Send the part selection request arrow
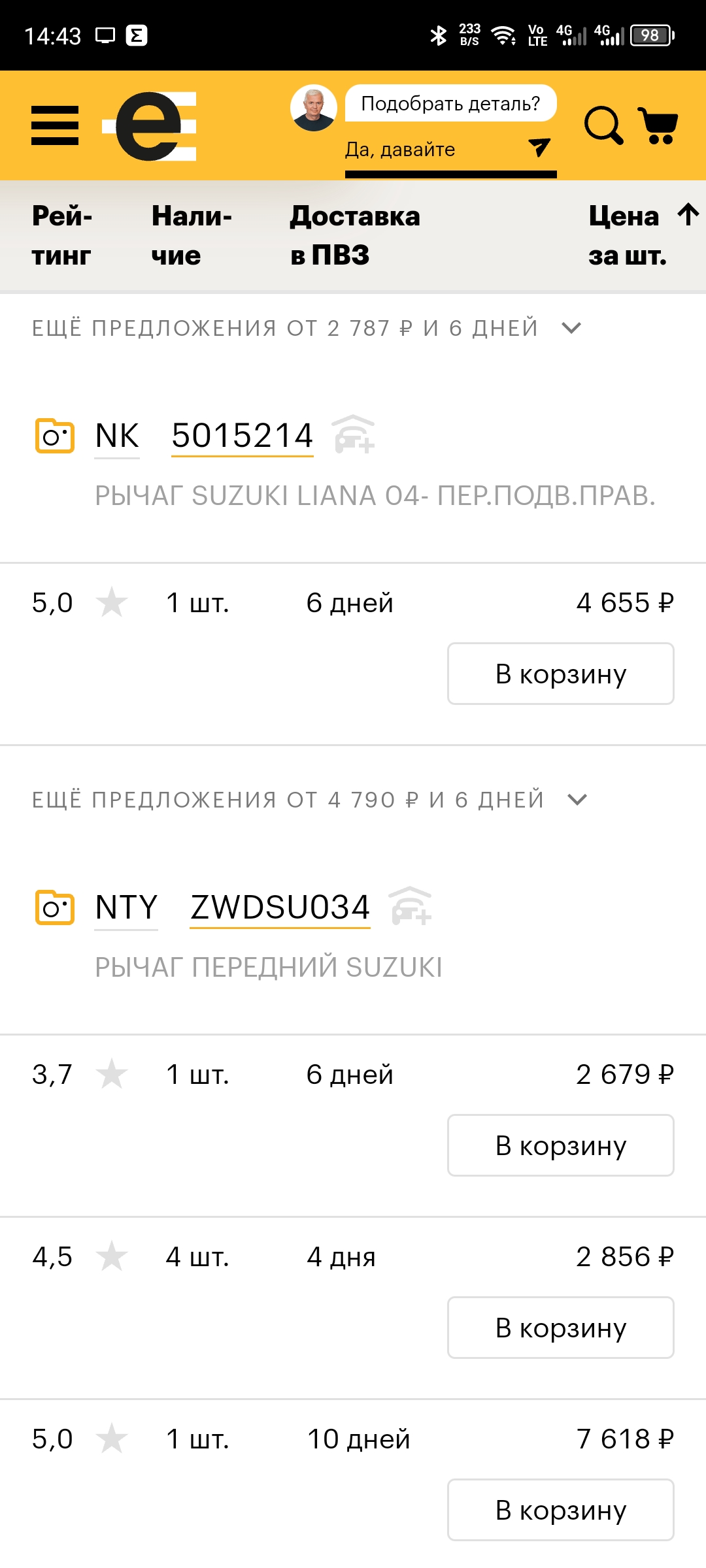Viewport: 706px width, 1568px height. (539, 148)
